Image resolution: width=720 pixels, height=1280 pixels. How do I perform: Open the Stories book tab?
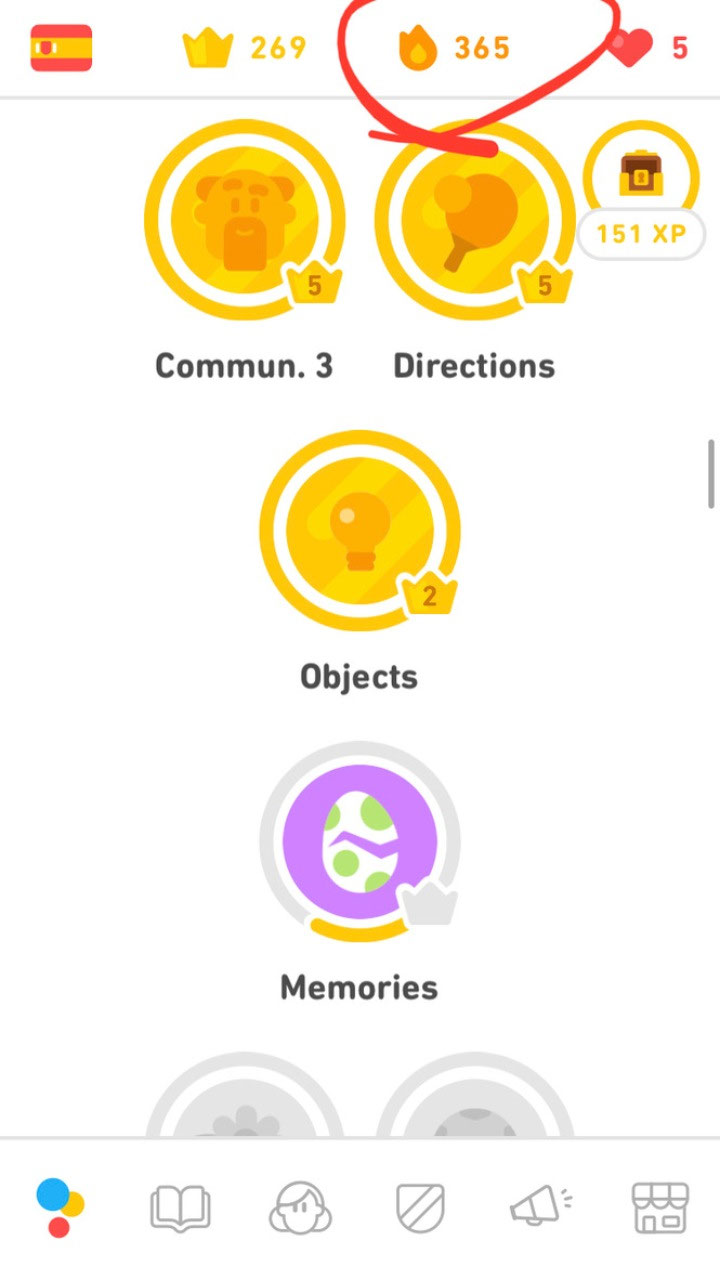(180, 1208)
